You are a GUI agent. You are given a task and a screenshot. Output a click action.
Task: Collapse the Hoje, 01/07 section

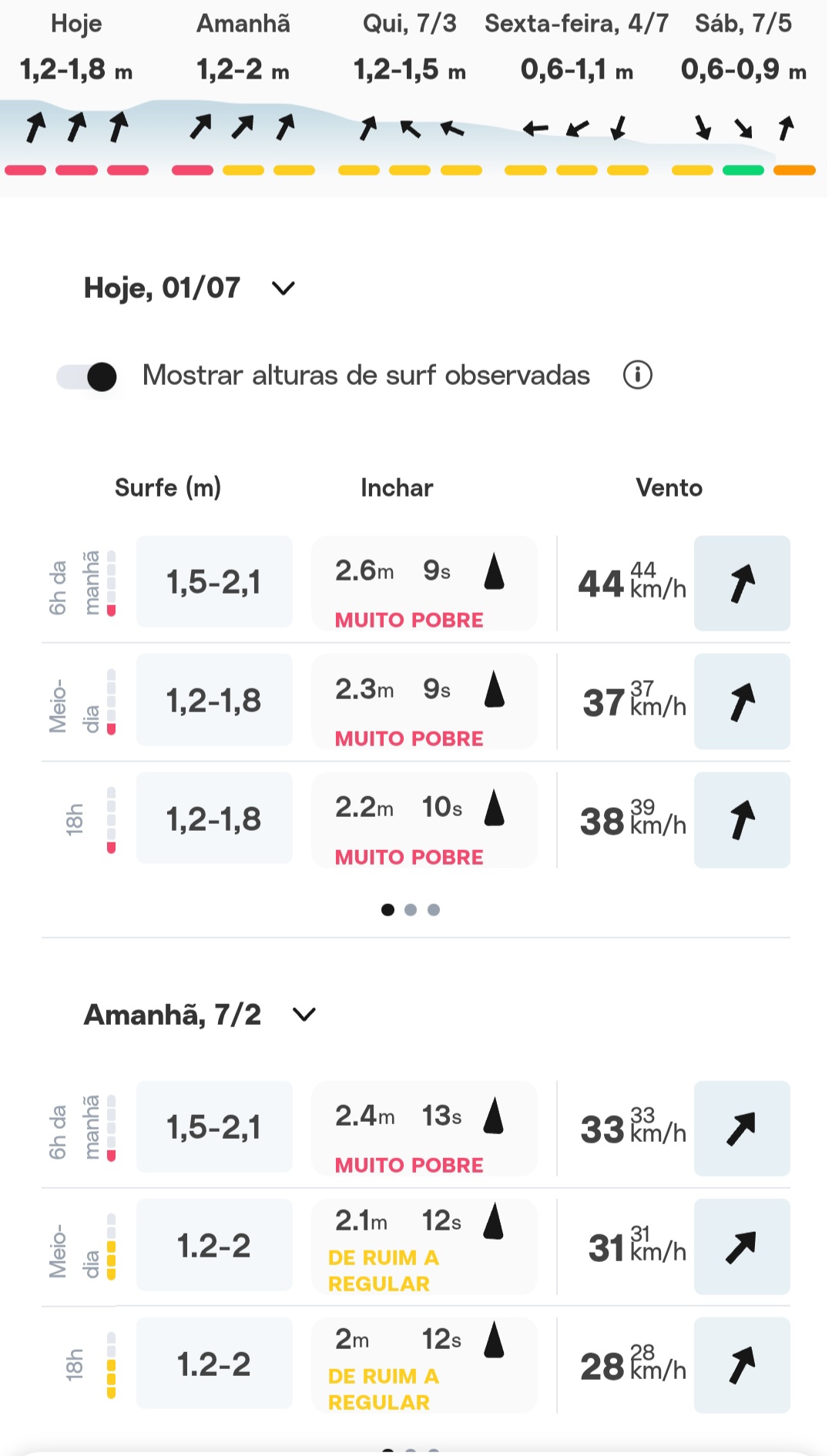point(283,289)
